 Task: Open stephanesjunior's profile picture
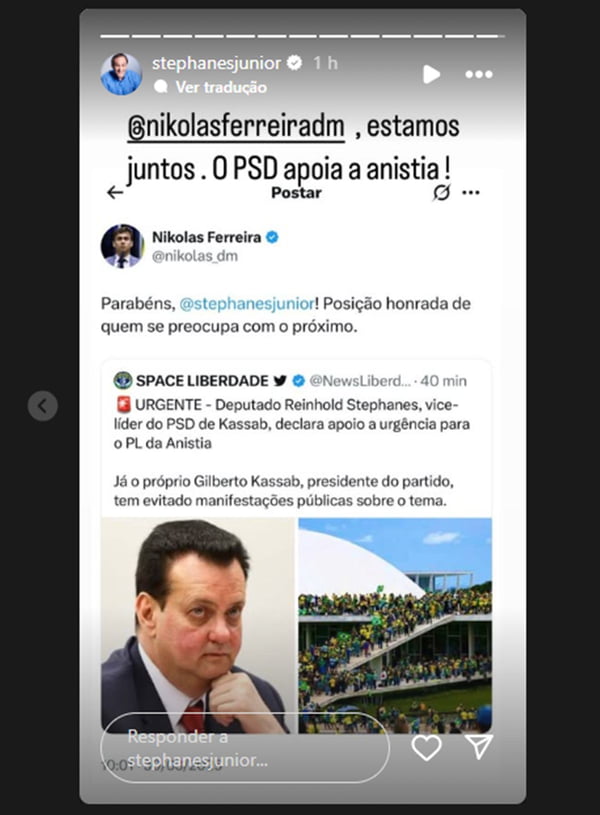pos(121,74)
